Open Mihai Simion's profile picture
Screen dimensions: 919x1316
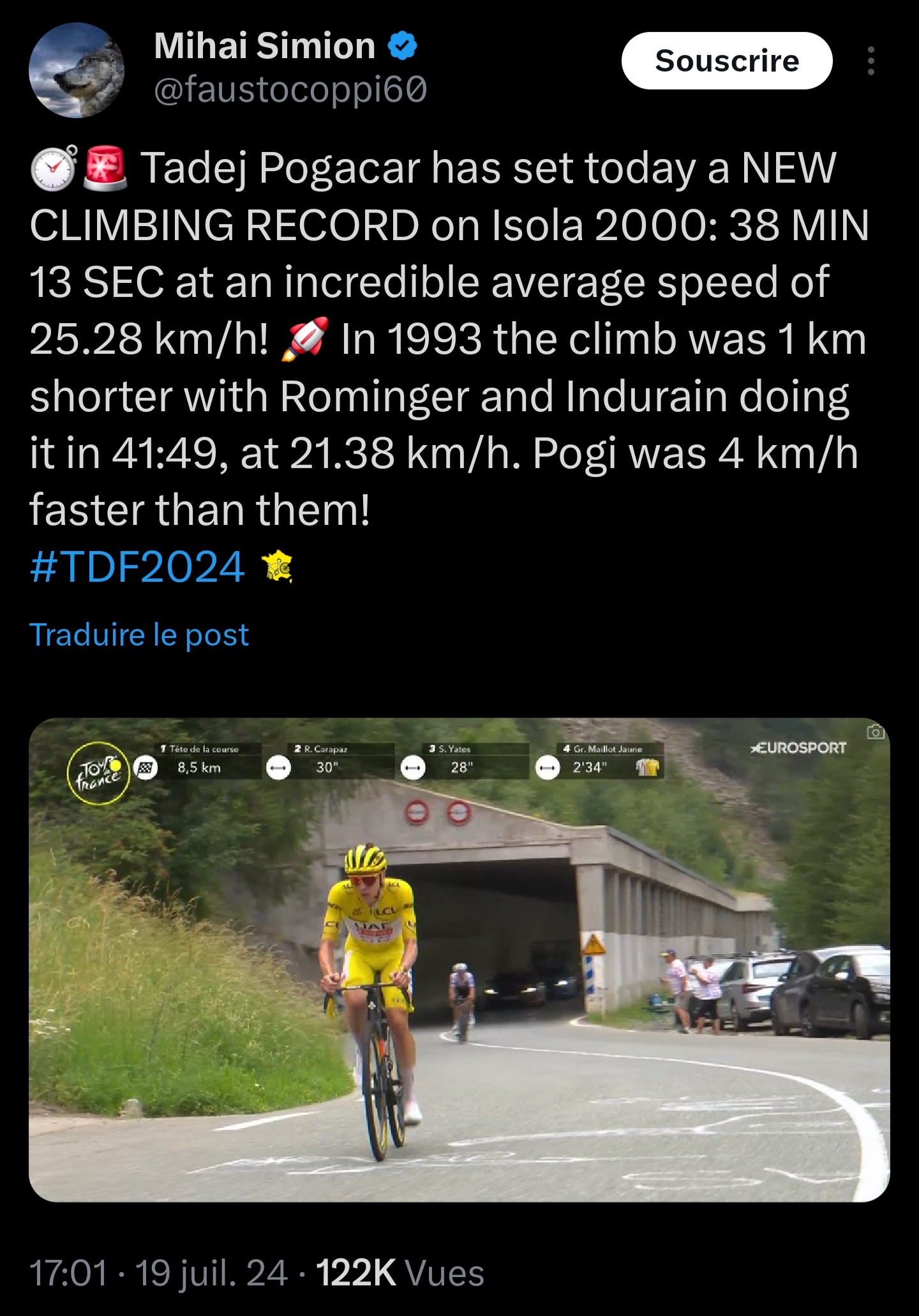coord(77,70)
